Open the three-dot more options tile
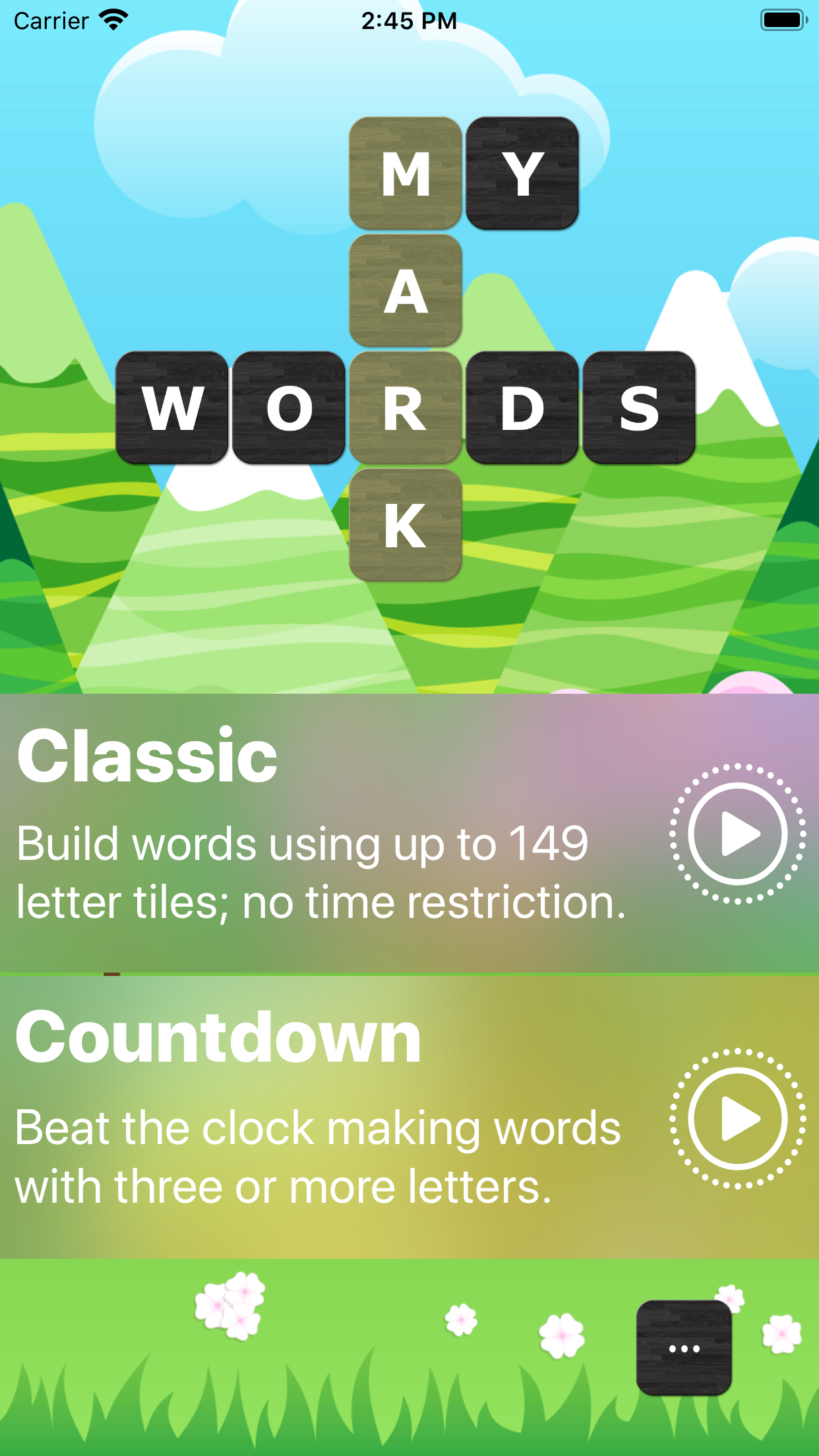 [x=684, y=1348]
